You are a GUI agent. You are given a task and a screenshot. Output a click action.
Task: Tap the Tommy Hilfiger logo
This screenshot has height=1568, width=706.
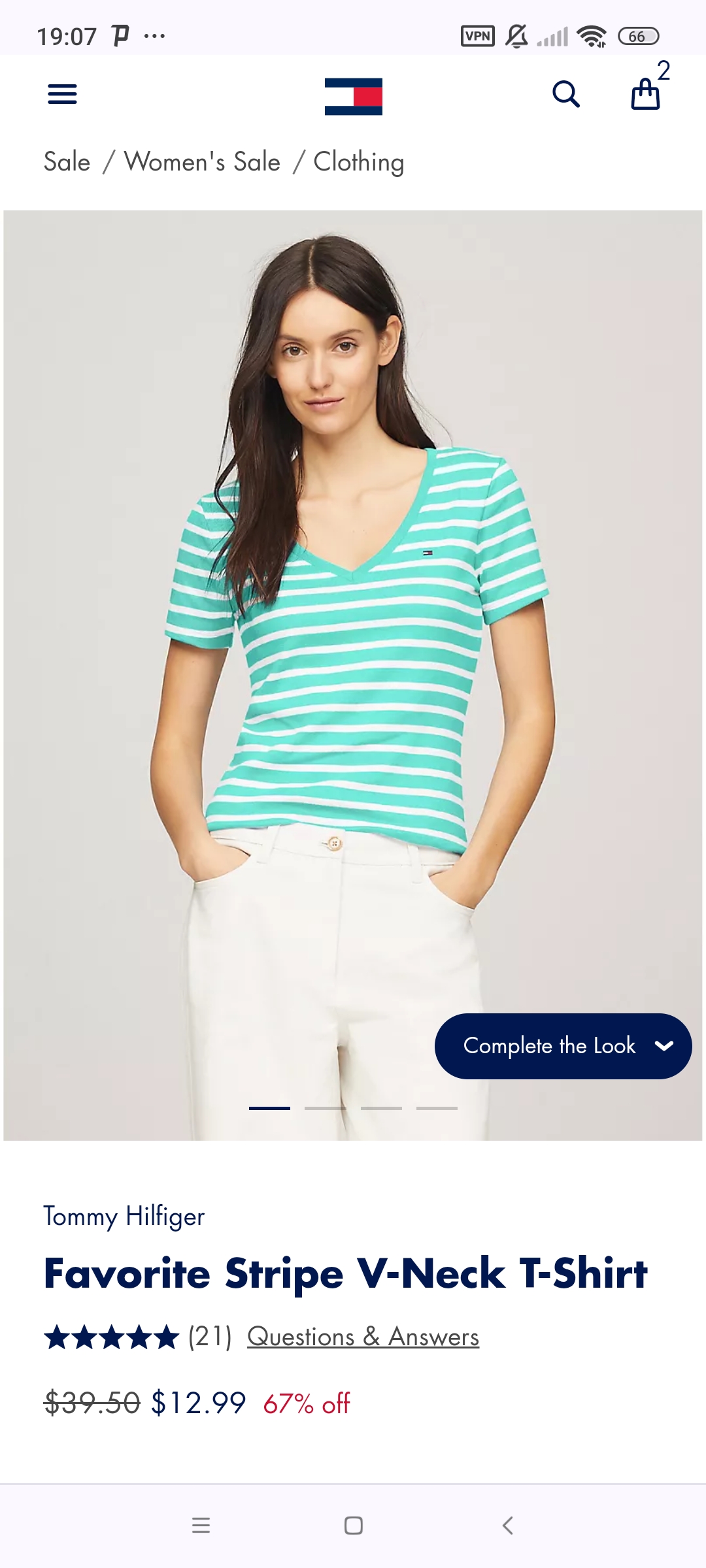(x=354, y=97)
